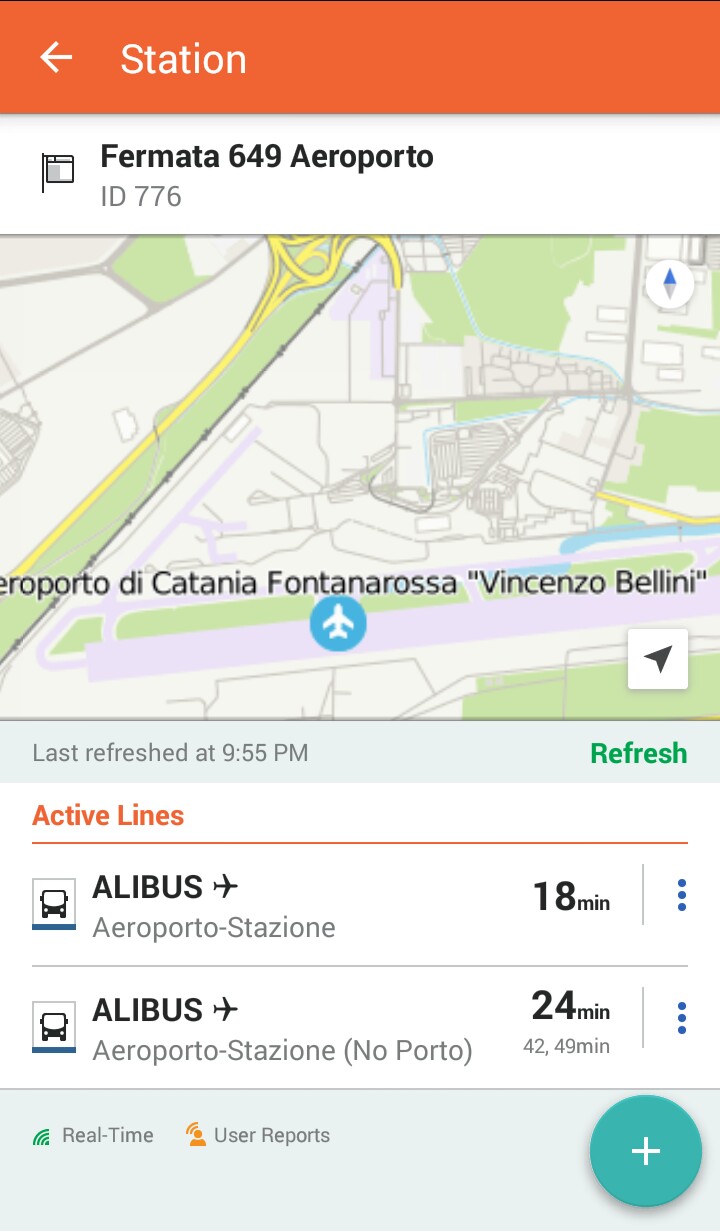Open options for the 18 min ALIBUS line

click(681, 895)
